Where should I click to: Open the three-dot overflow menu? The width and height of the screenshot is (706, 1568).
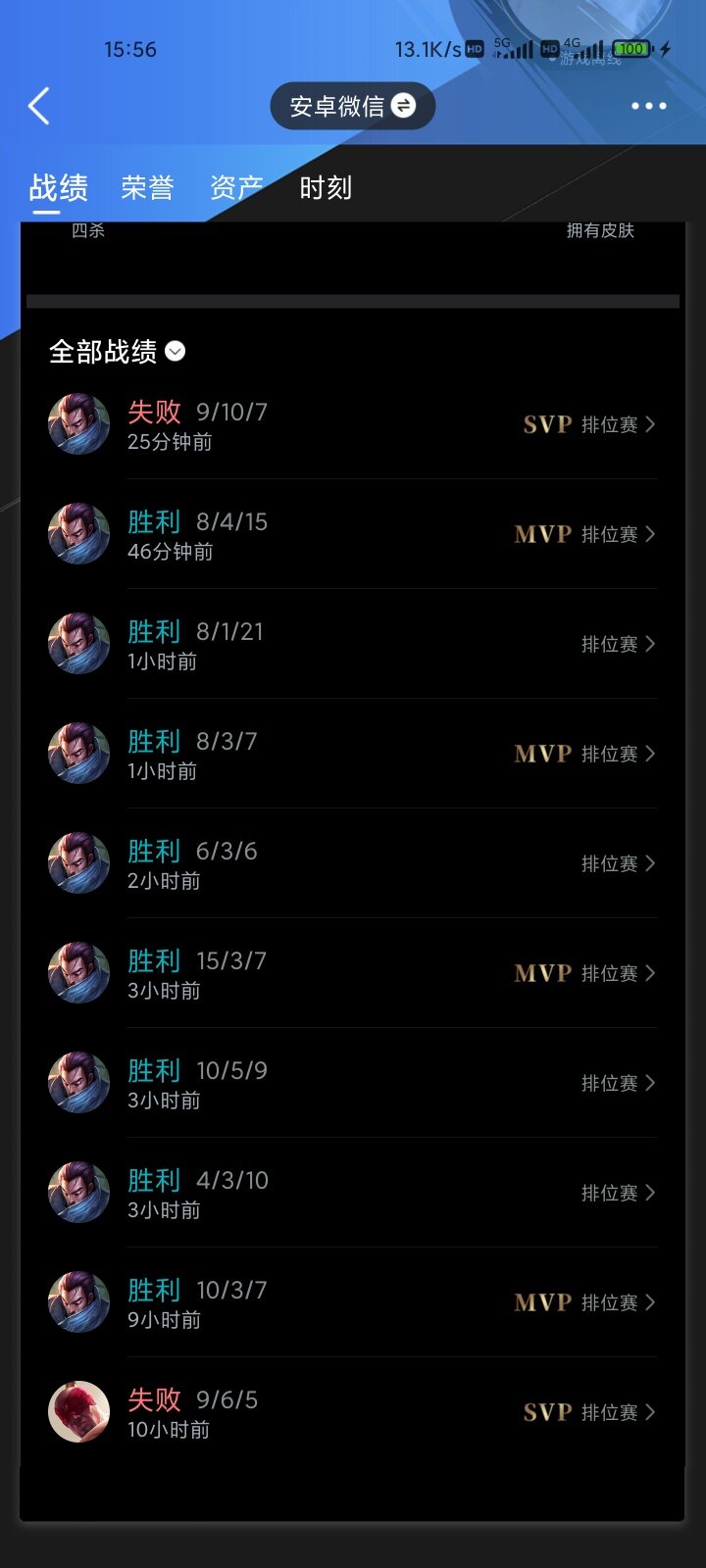(648, 106)
